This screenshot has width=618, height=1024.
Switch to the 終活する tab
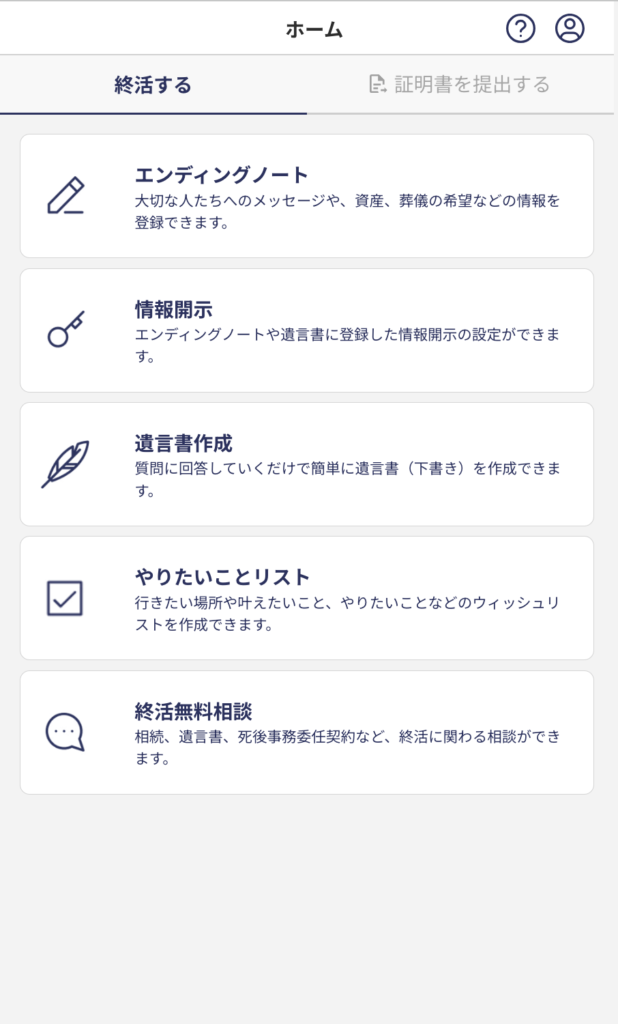[x=153, y=85]
